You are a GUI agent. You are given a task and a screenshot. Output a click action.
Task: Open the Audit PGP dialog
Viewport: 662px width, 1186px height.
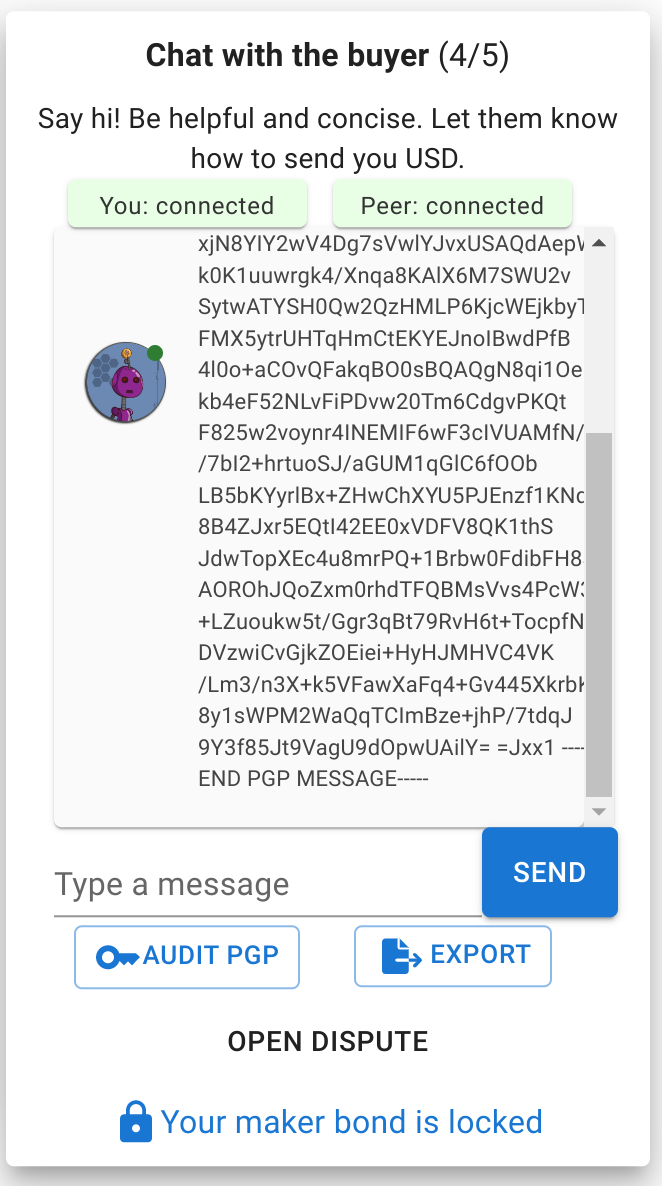pos(187,956)
